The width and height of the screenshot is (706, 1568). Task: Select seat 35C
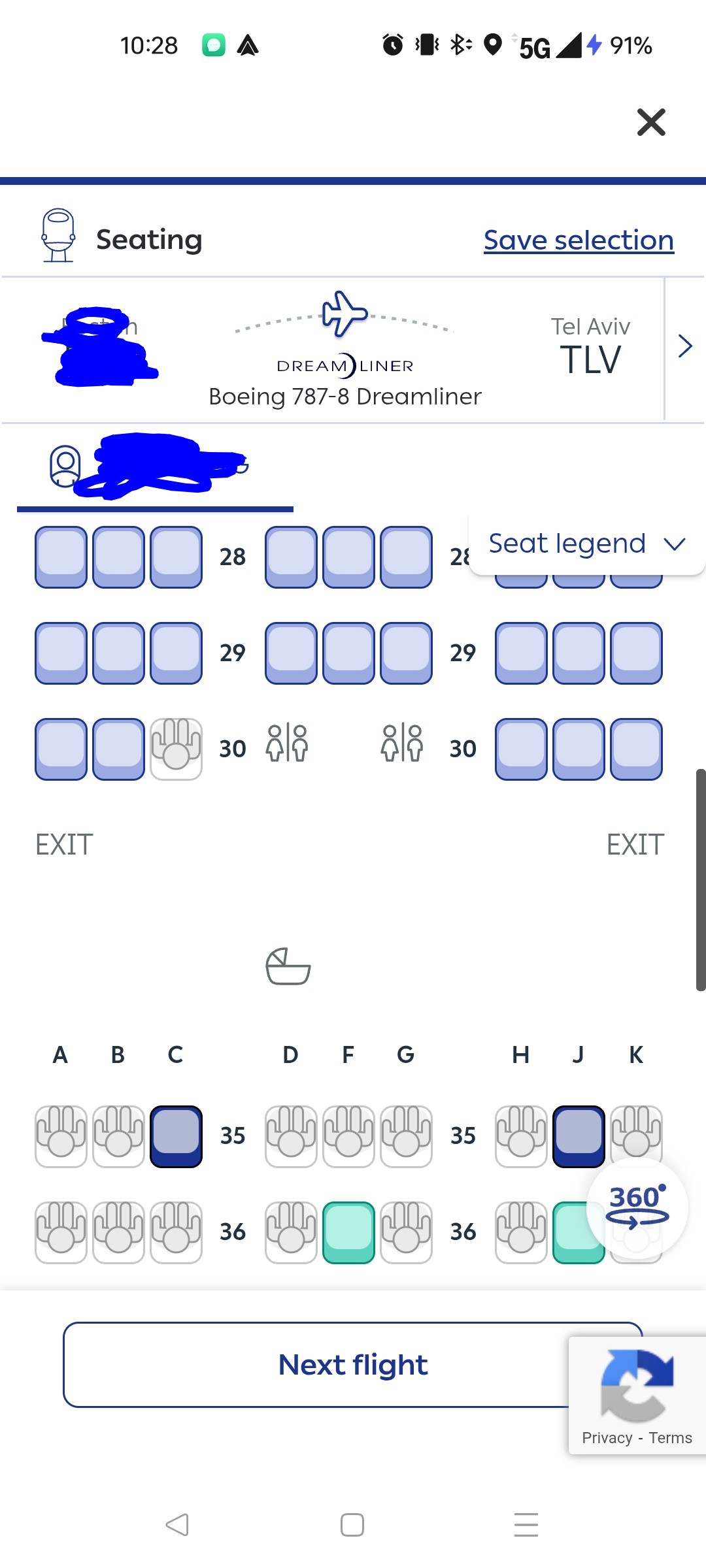[x=176, y=1136]
